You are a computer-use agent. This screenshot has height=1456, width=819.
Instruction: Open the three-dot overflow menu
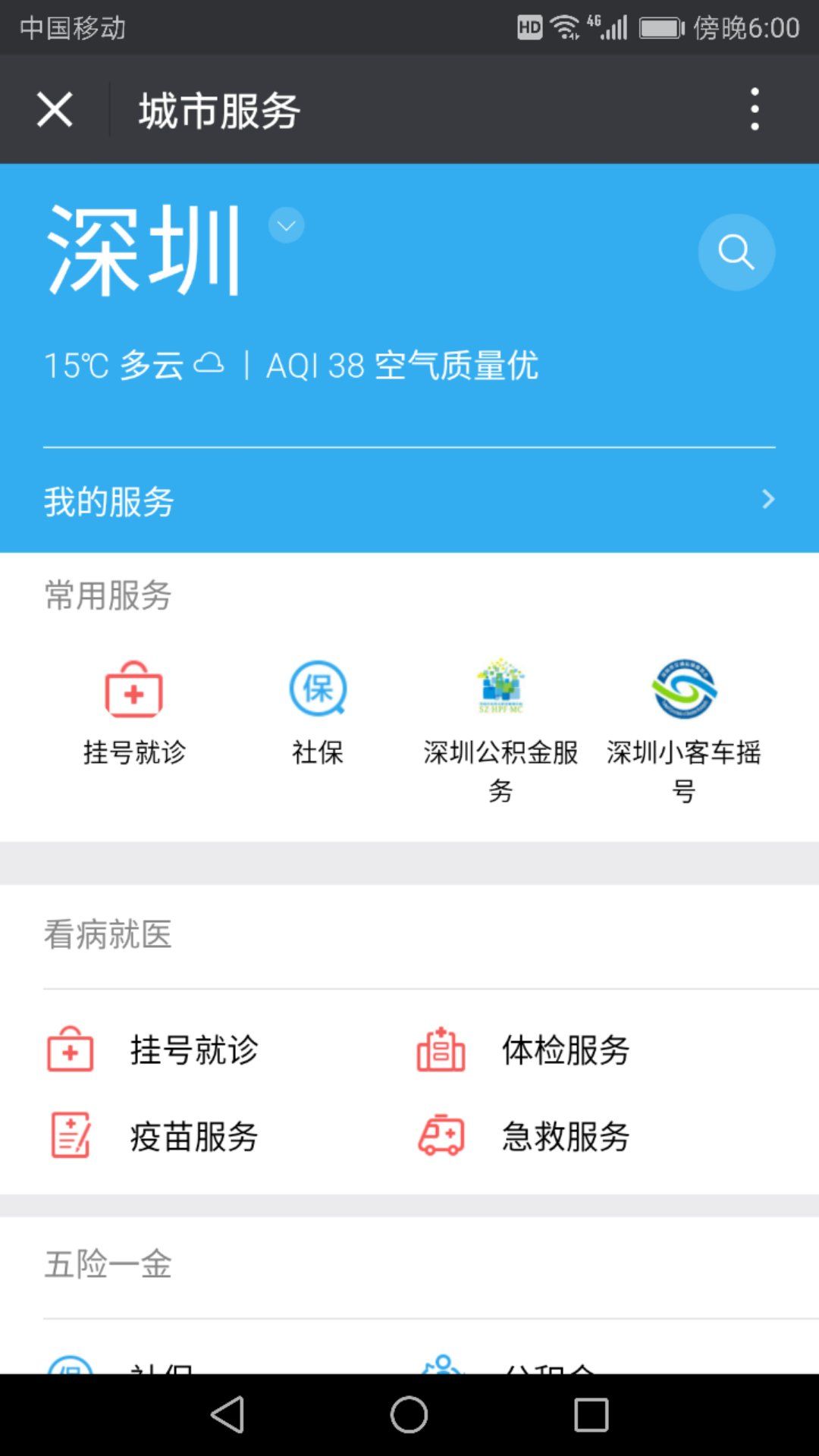pyautogui.click(x=755, y=109)
